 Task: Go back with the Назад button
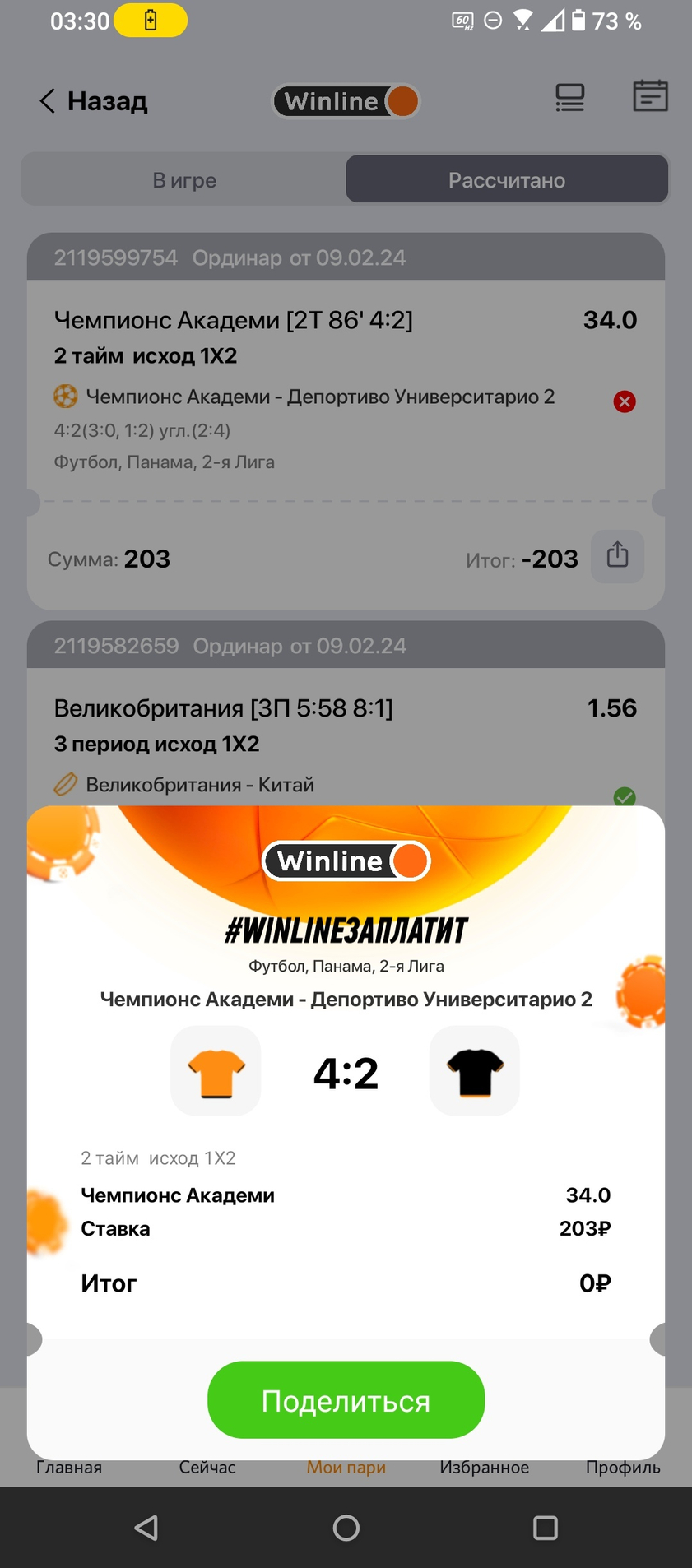(94, 101)
